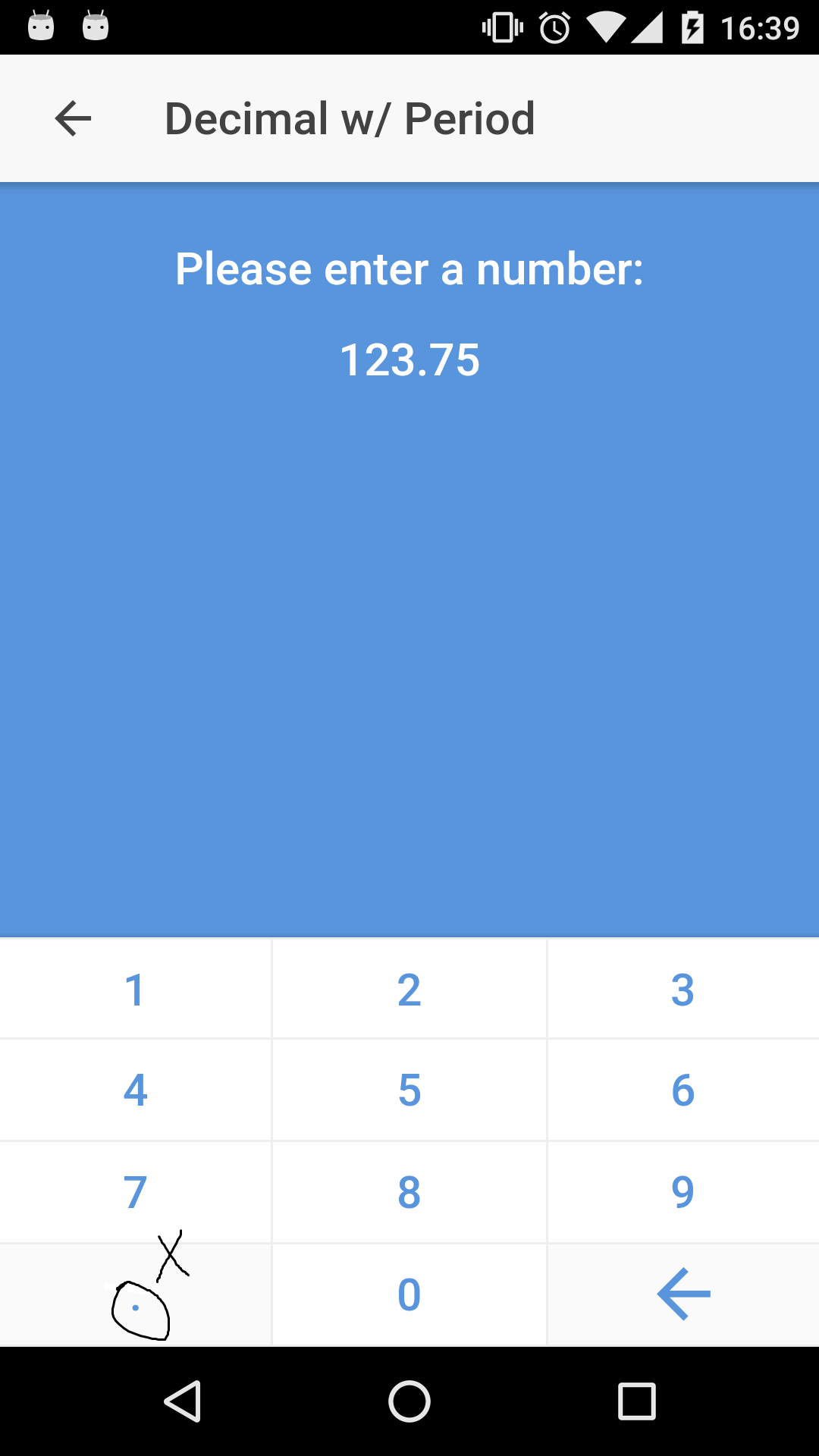Viewport: 819px width, 1456px height.
Task: Tap the Android back navigation triangle
Action: tap(184, 1399)
